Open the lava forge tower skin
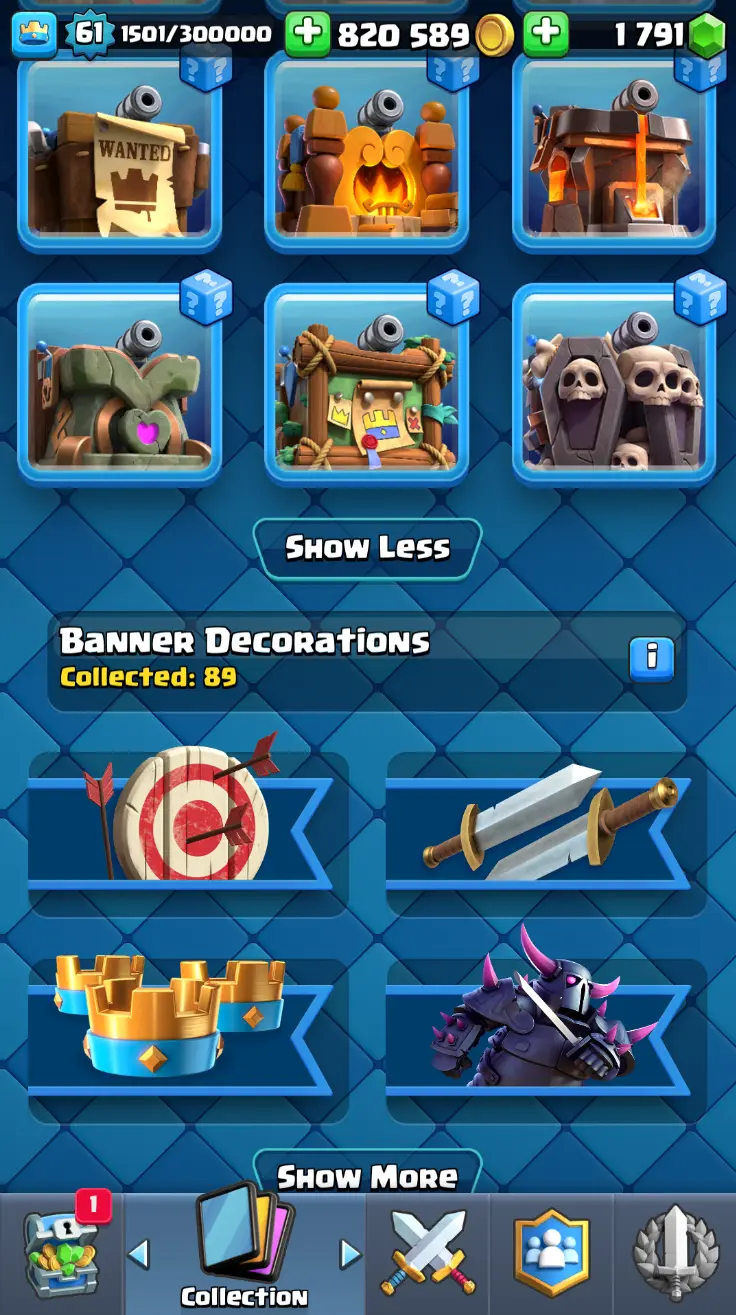736x1315 pixels. click(x=614, y=150)
